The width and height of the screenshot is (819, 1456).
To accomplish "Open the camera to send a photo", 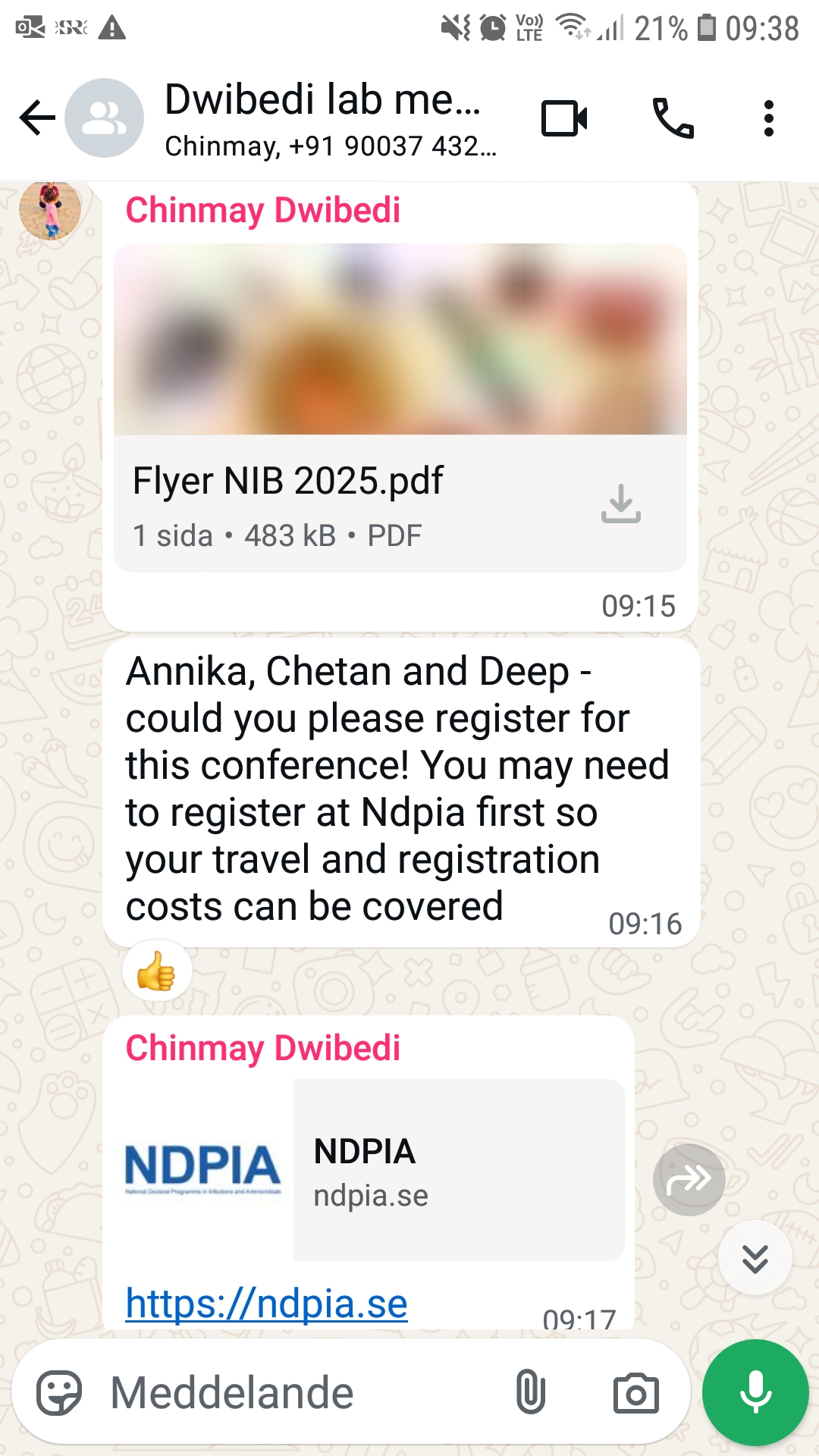I will point(635,1393).
